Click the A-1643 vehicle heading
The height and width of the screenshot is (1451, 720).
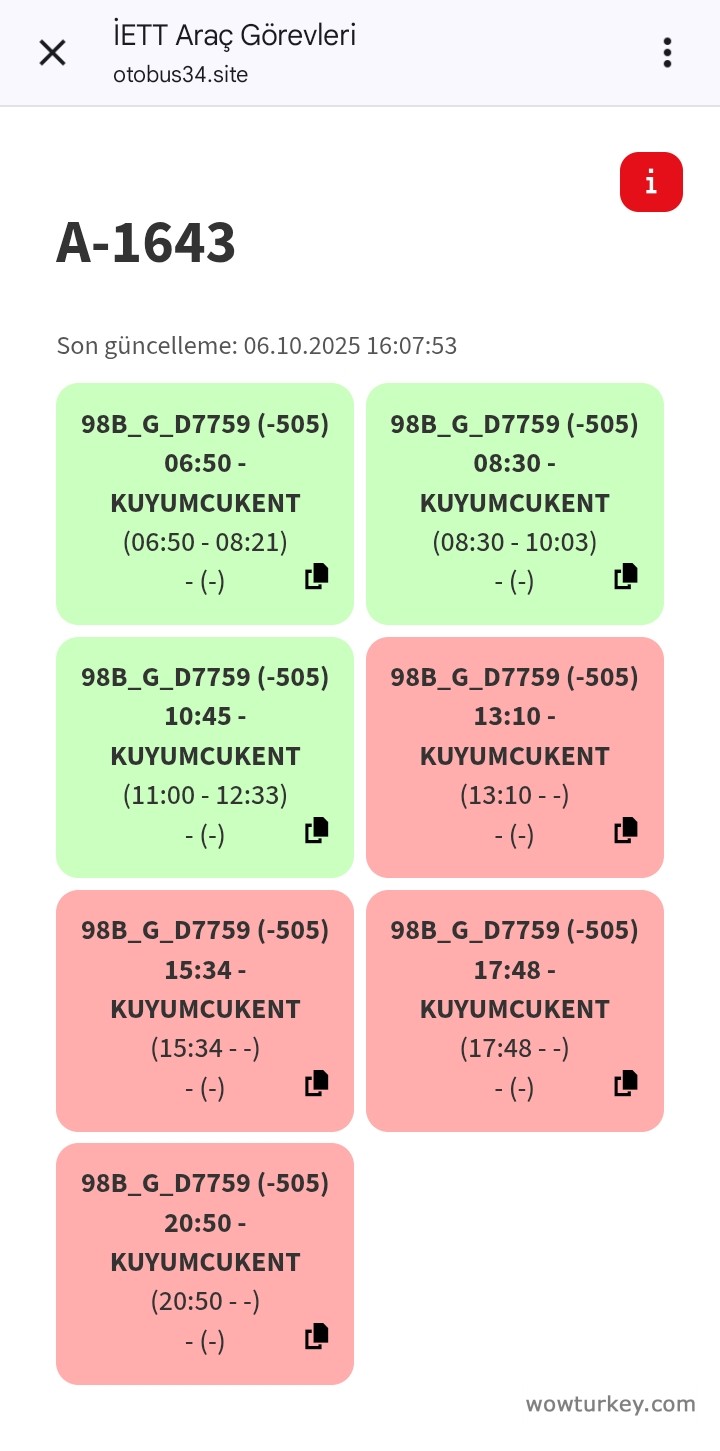146,241
